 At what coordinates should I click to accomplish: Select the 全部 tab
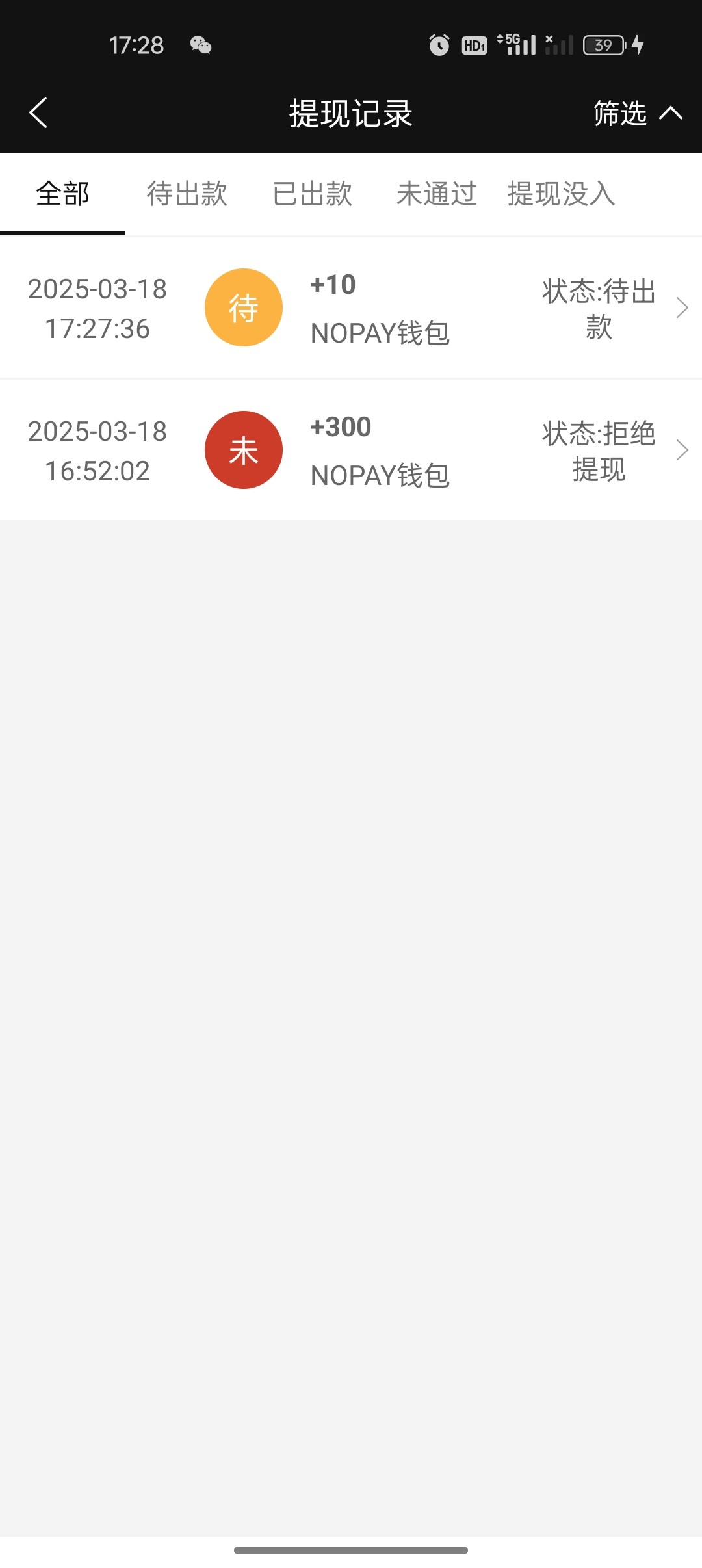[x=62, y=194]
